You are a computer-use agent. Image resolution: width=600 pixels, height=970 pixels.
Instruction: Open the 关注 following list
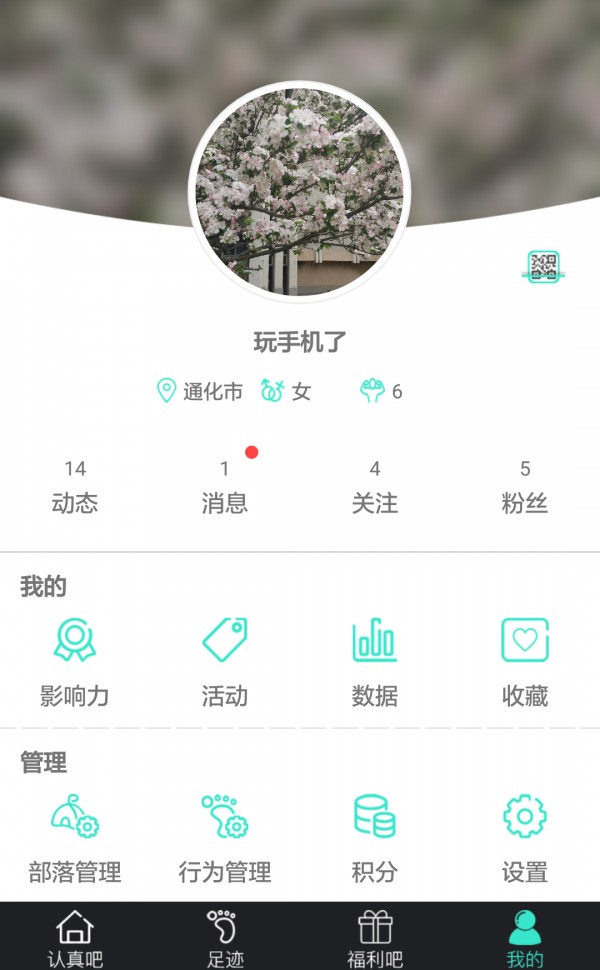[375, 487]
